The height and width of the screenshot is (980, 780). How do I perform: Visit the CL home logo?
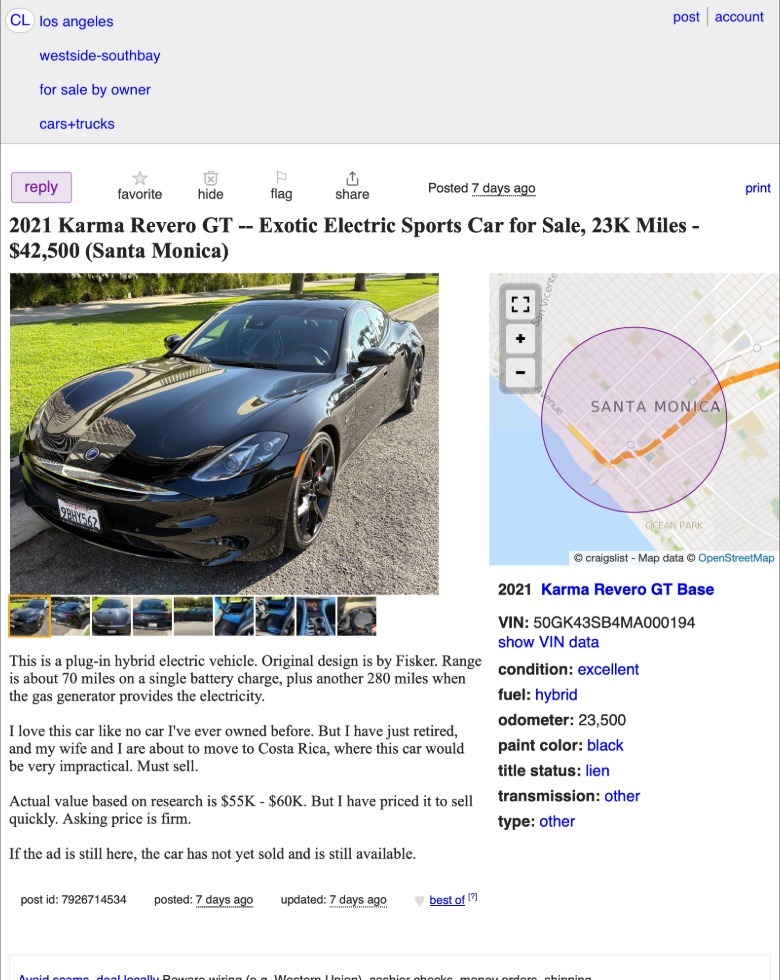tap(20, 21)
